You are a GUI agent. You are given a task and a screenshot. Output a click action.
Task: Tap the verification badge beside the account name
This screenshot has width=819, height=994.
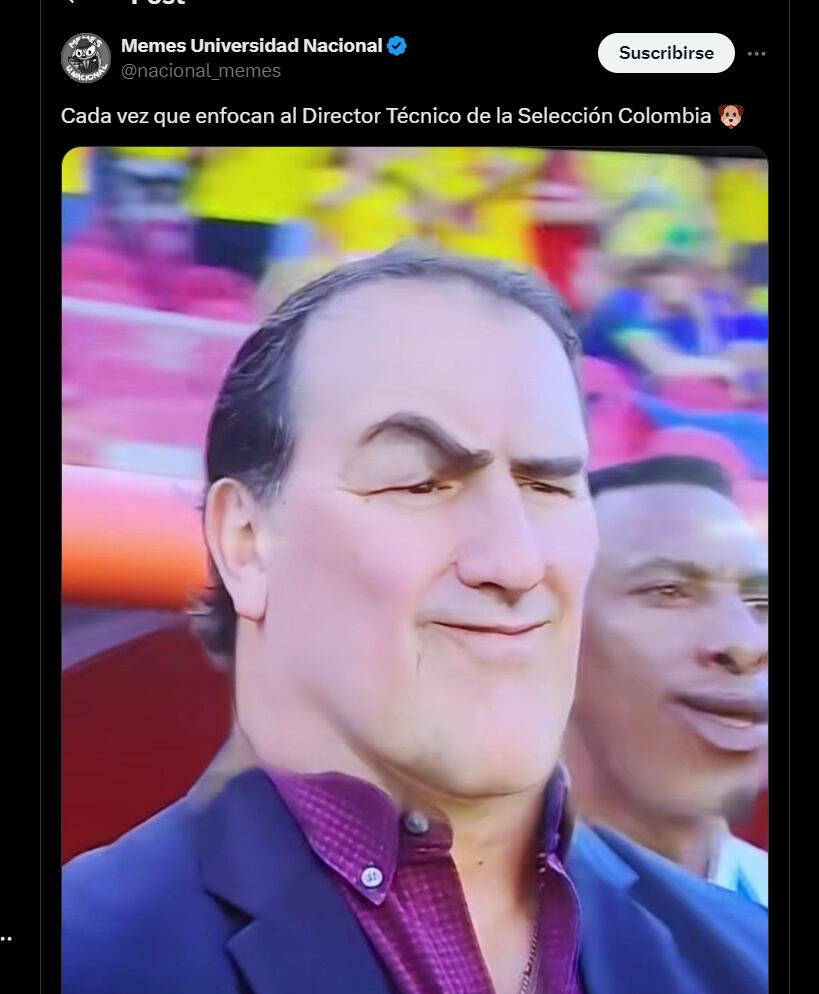click(x=396, y=45)
